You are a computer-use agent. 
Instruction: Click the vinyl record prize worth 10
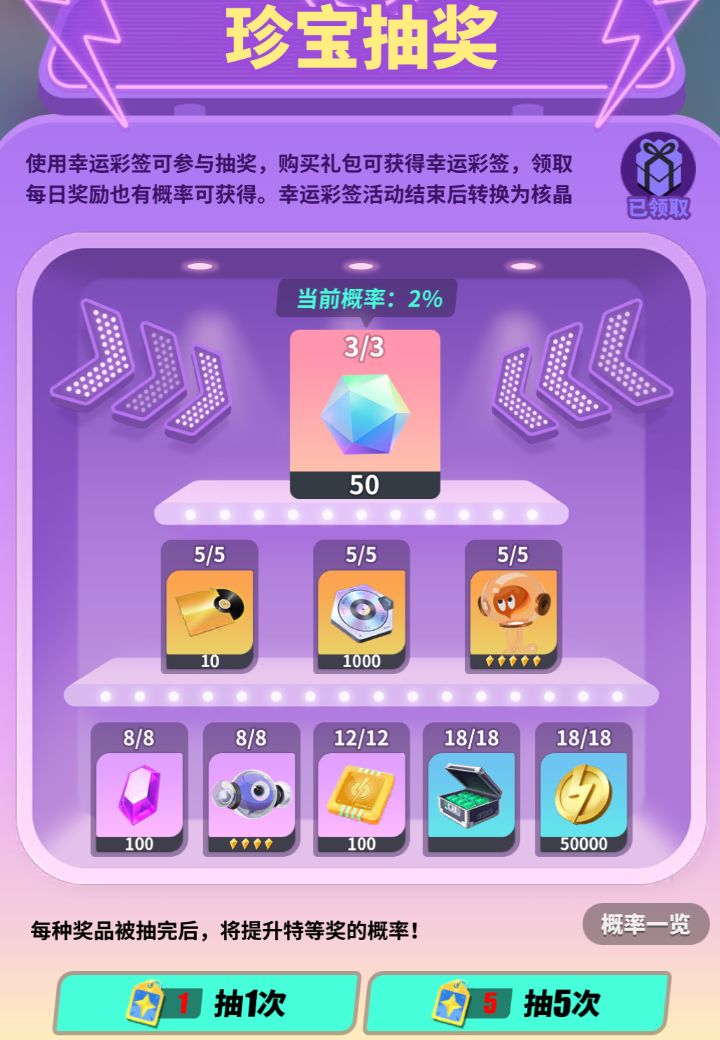point(208,605)
